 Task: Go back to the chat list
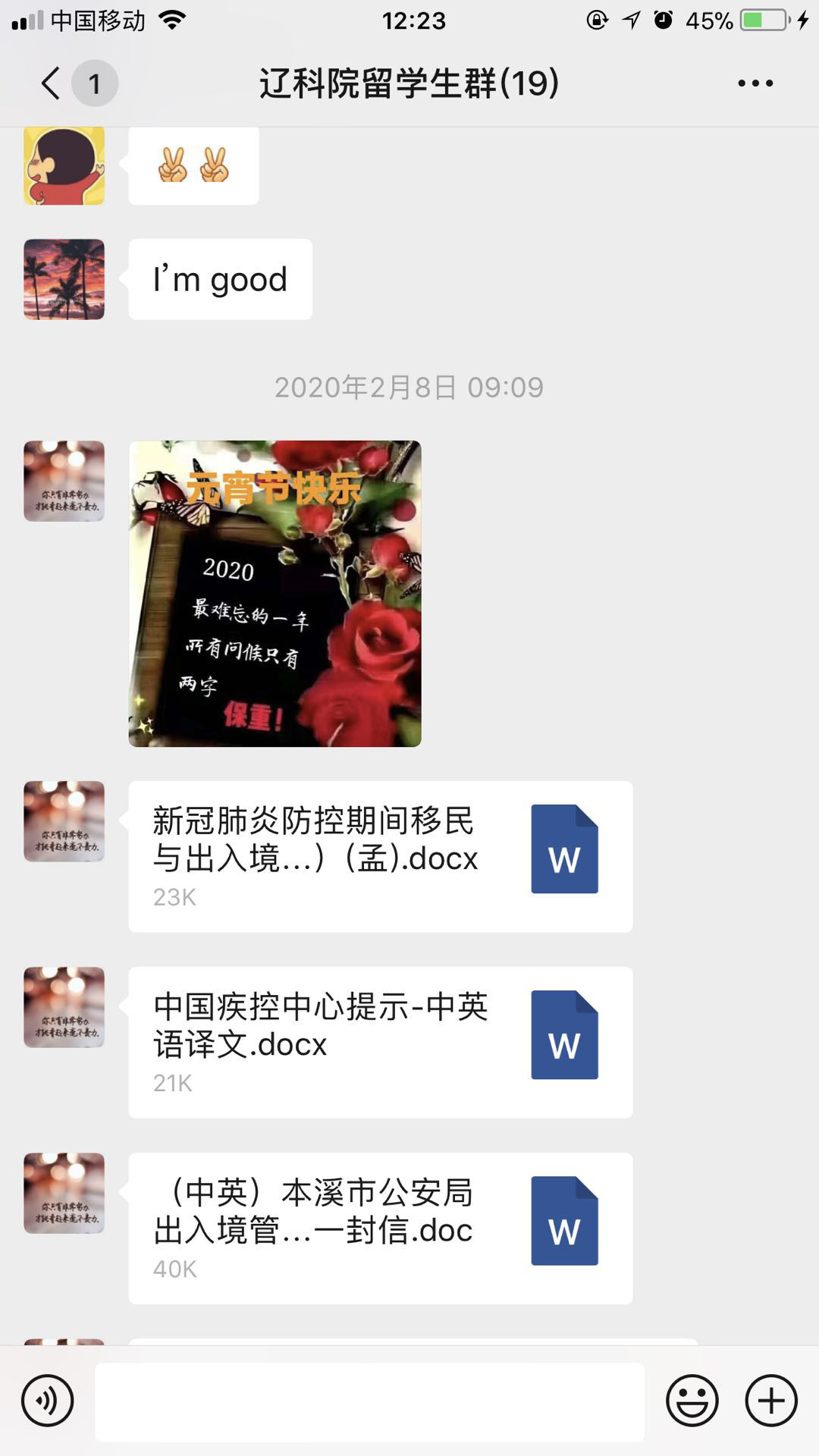52,83
